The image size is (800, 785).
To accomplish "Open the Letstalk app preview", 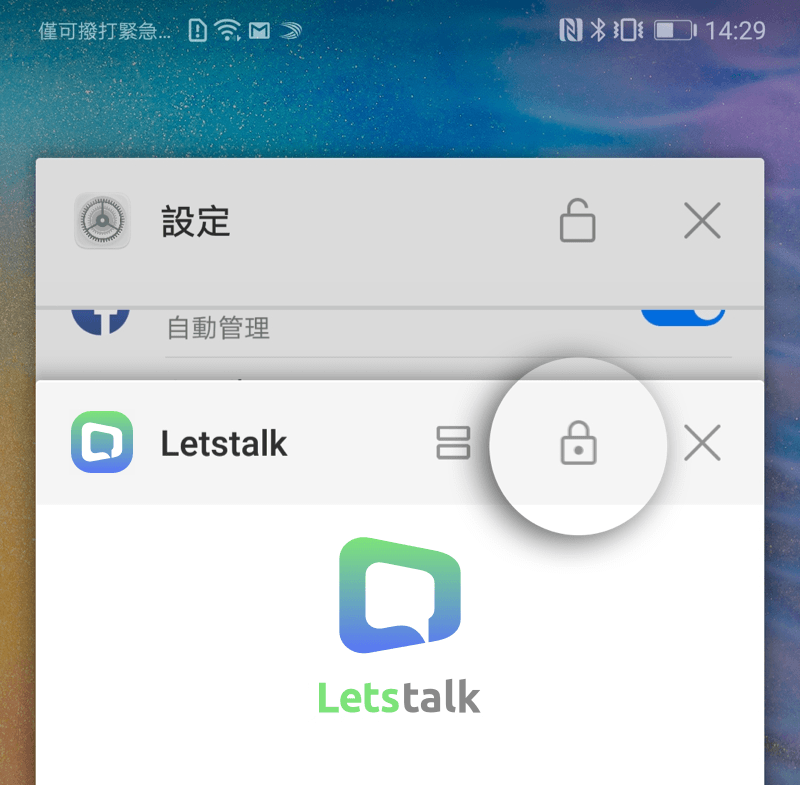I will tap(400, 640).
